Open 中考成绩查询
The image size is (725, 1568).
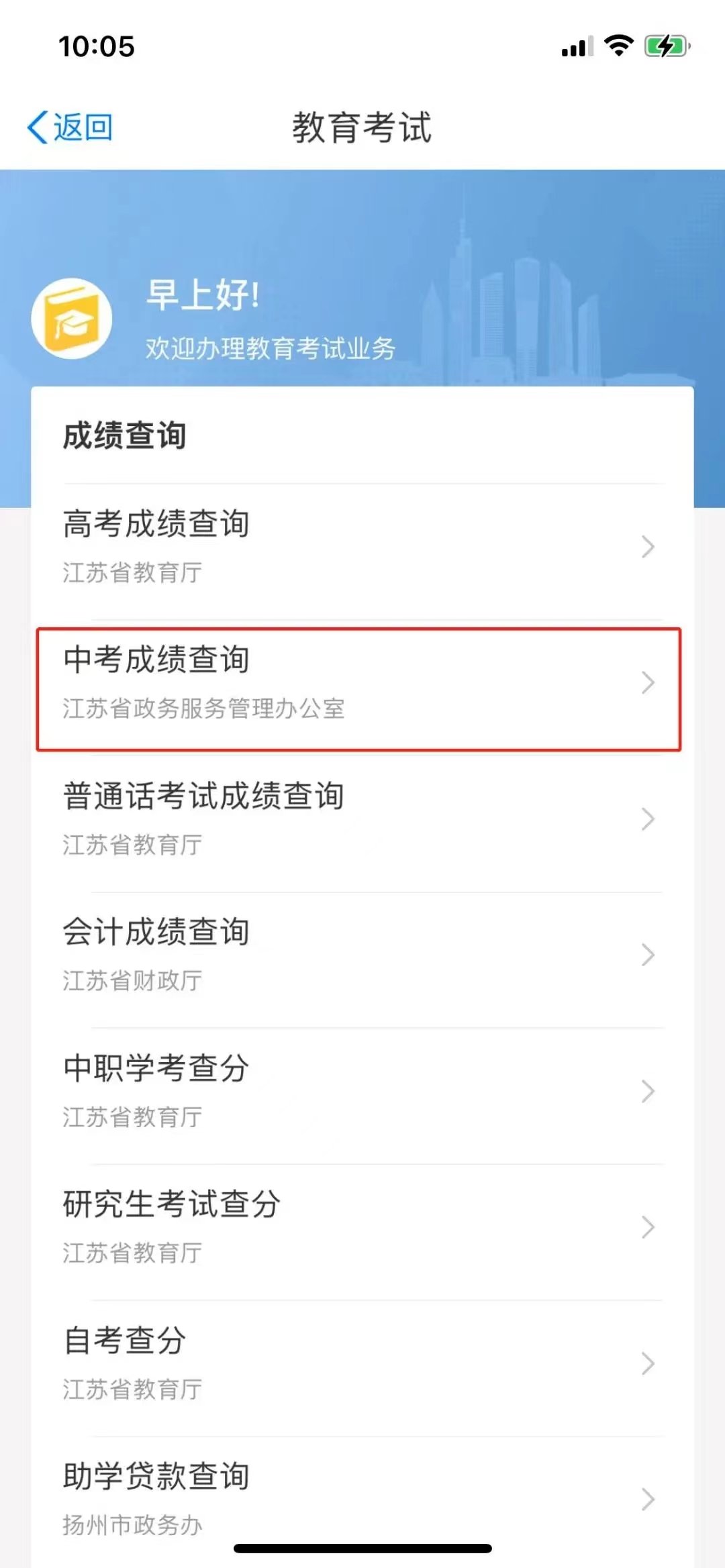[359, 683]
